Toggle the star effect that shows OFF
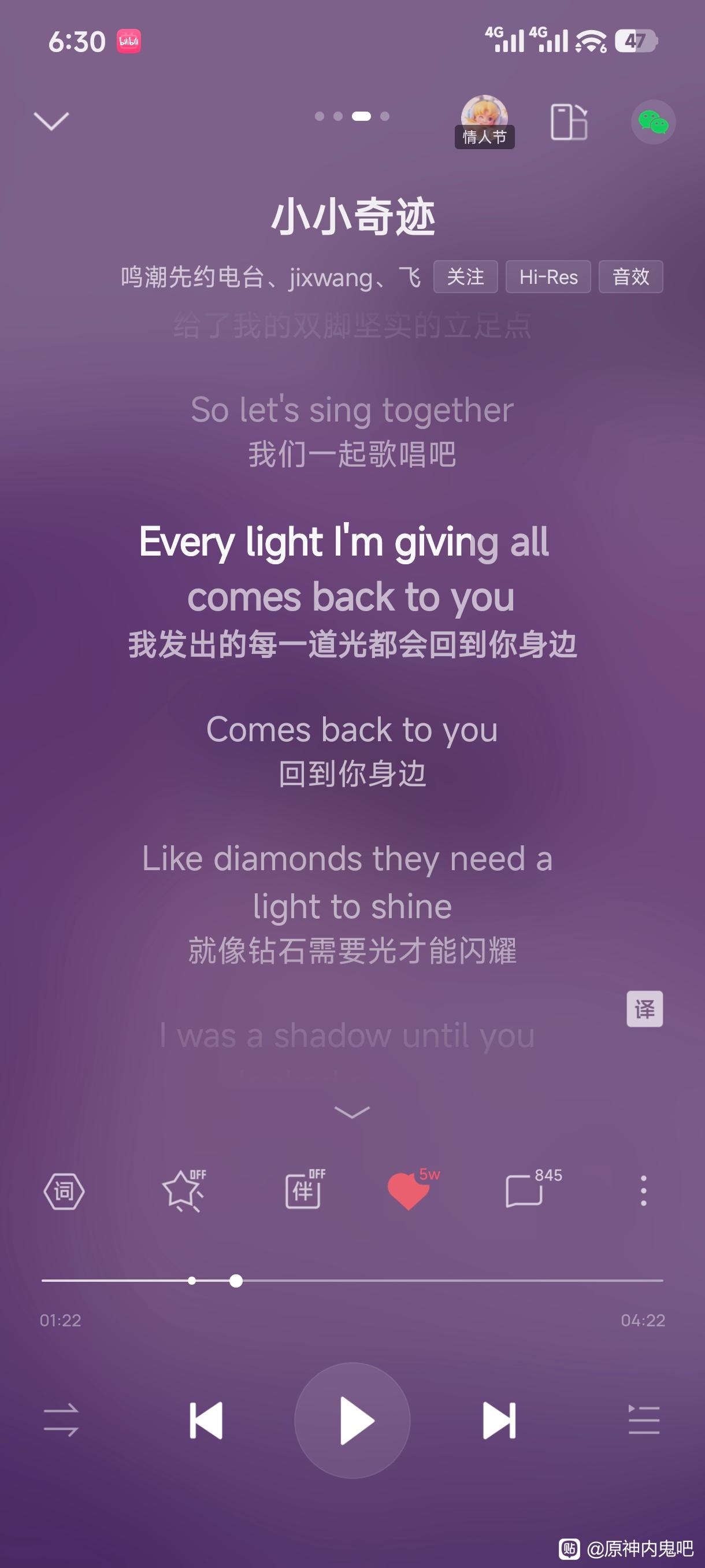The width and height of the screenshot is (705, 1568). click(x=183, y=1190)
